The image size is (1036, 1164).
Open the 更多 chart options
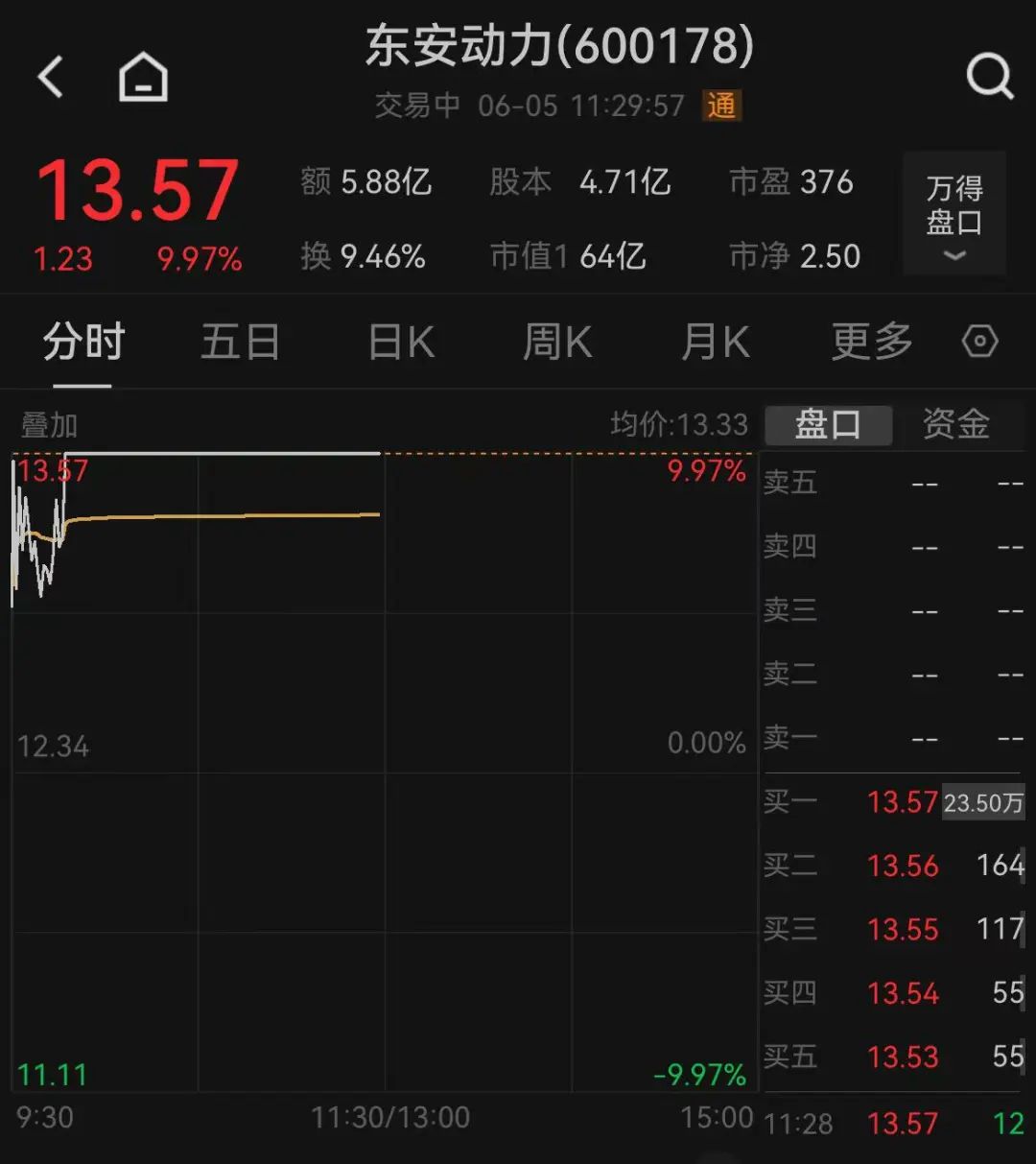click(x=871, y=342)
